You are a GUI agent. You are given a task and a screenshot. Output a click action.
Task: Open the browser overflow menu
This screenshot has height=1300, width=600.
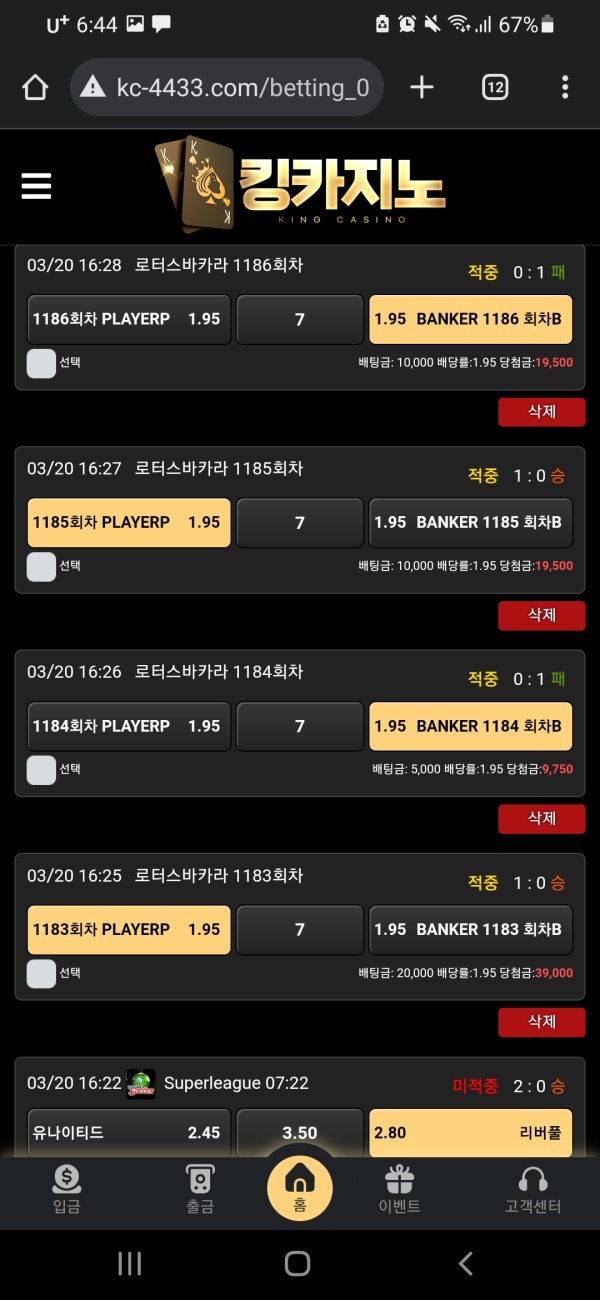point(565,88)
